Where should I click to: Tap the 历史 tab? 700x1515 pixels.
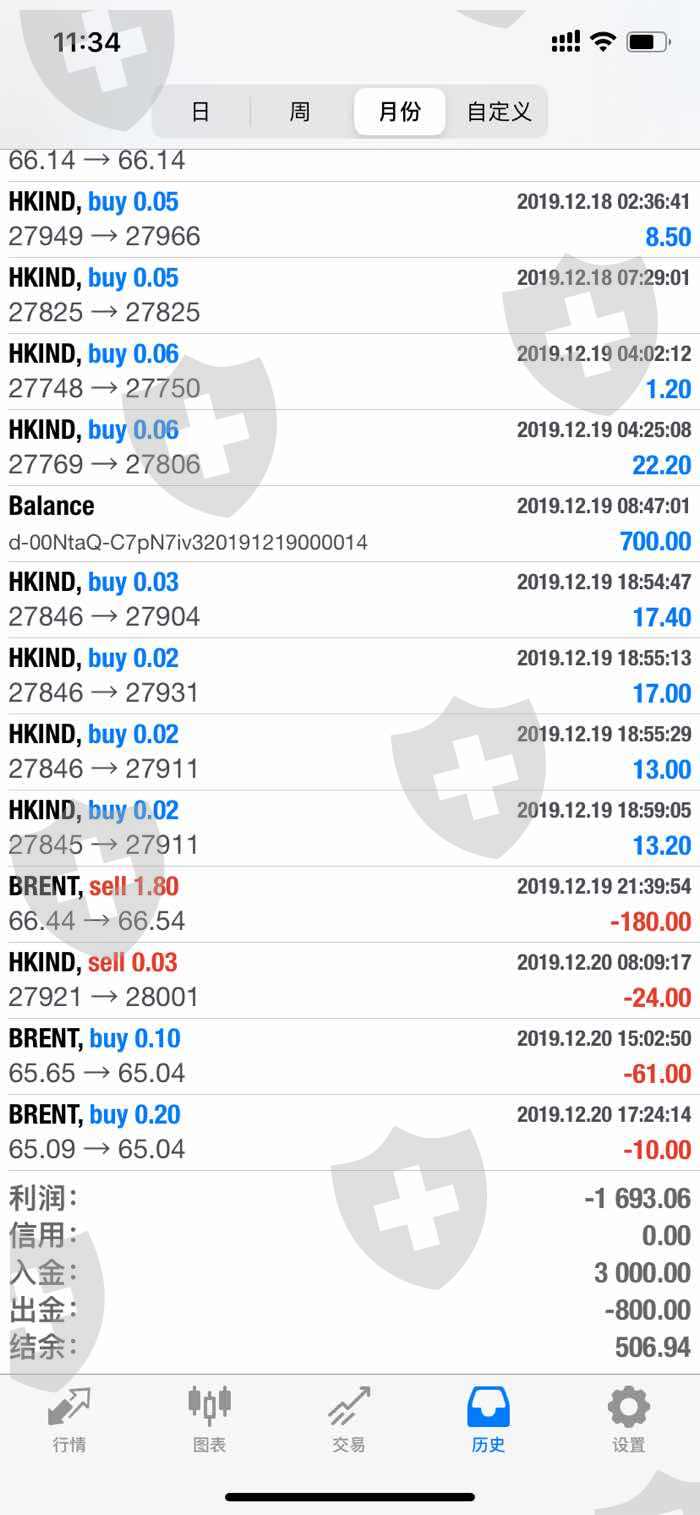pos(489,1420)
